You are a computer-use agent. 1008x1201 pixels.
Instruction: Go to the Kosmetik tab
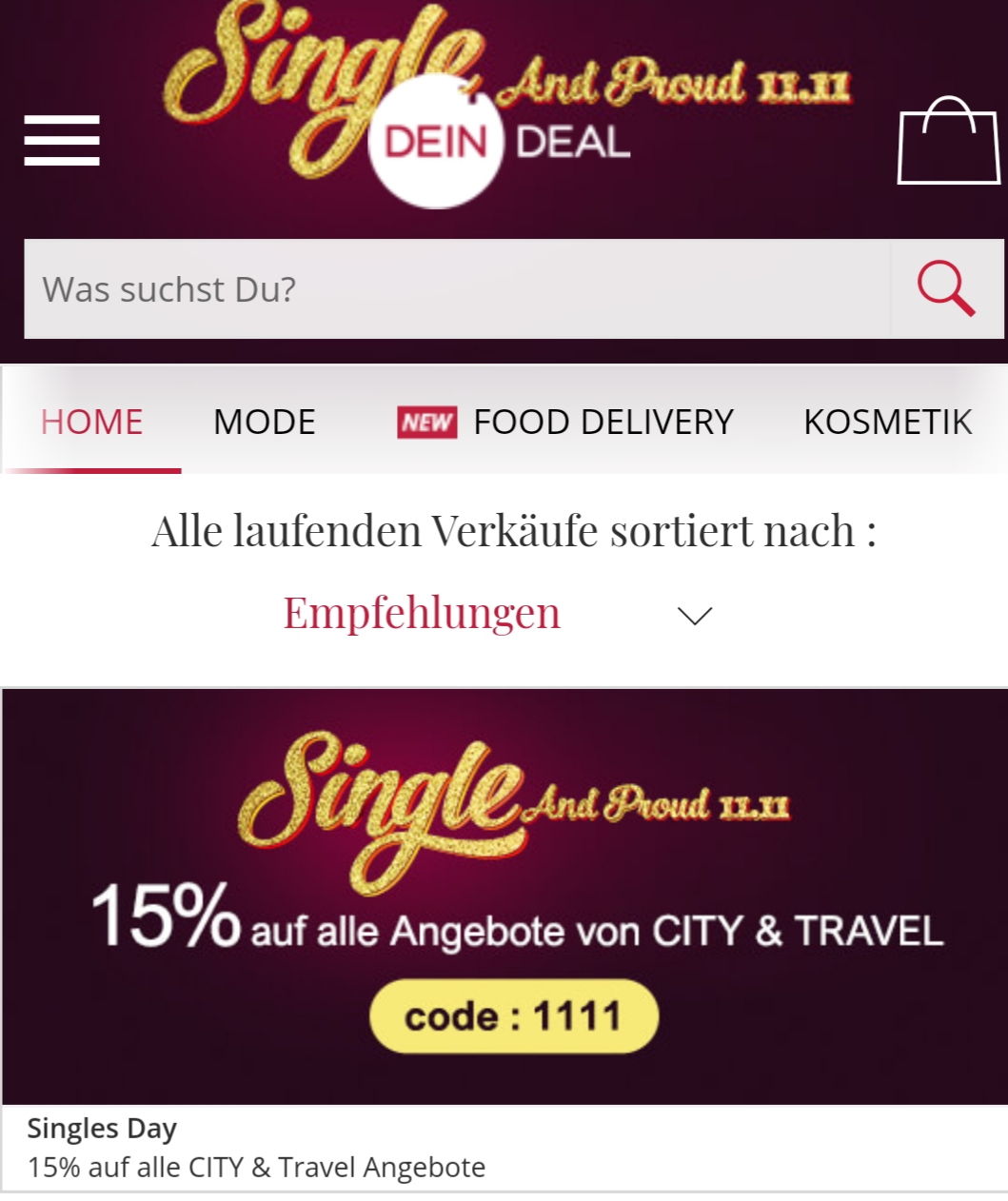coord(887,422)
